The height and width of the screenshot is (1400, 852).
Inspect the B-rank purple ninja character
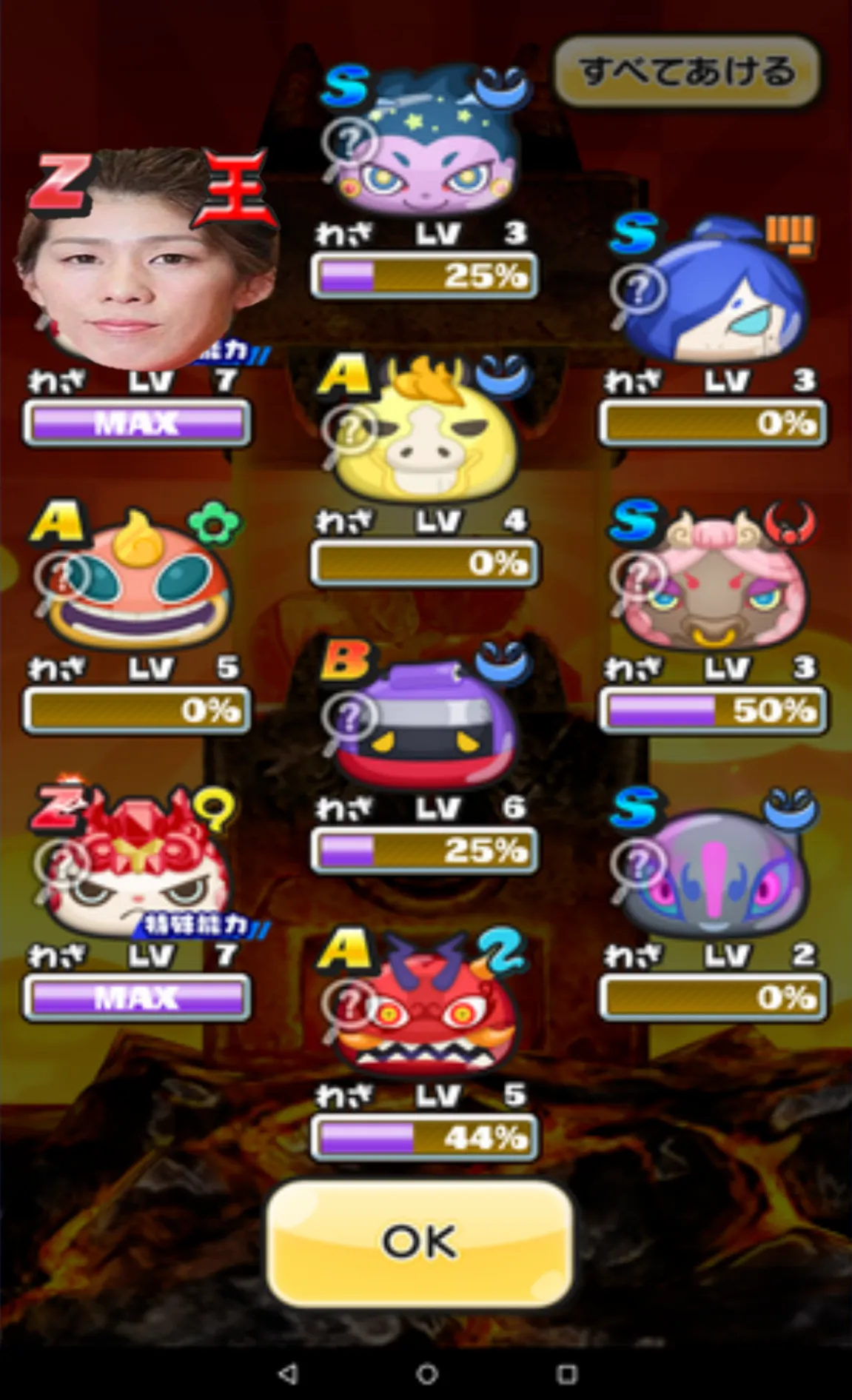425,715
